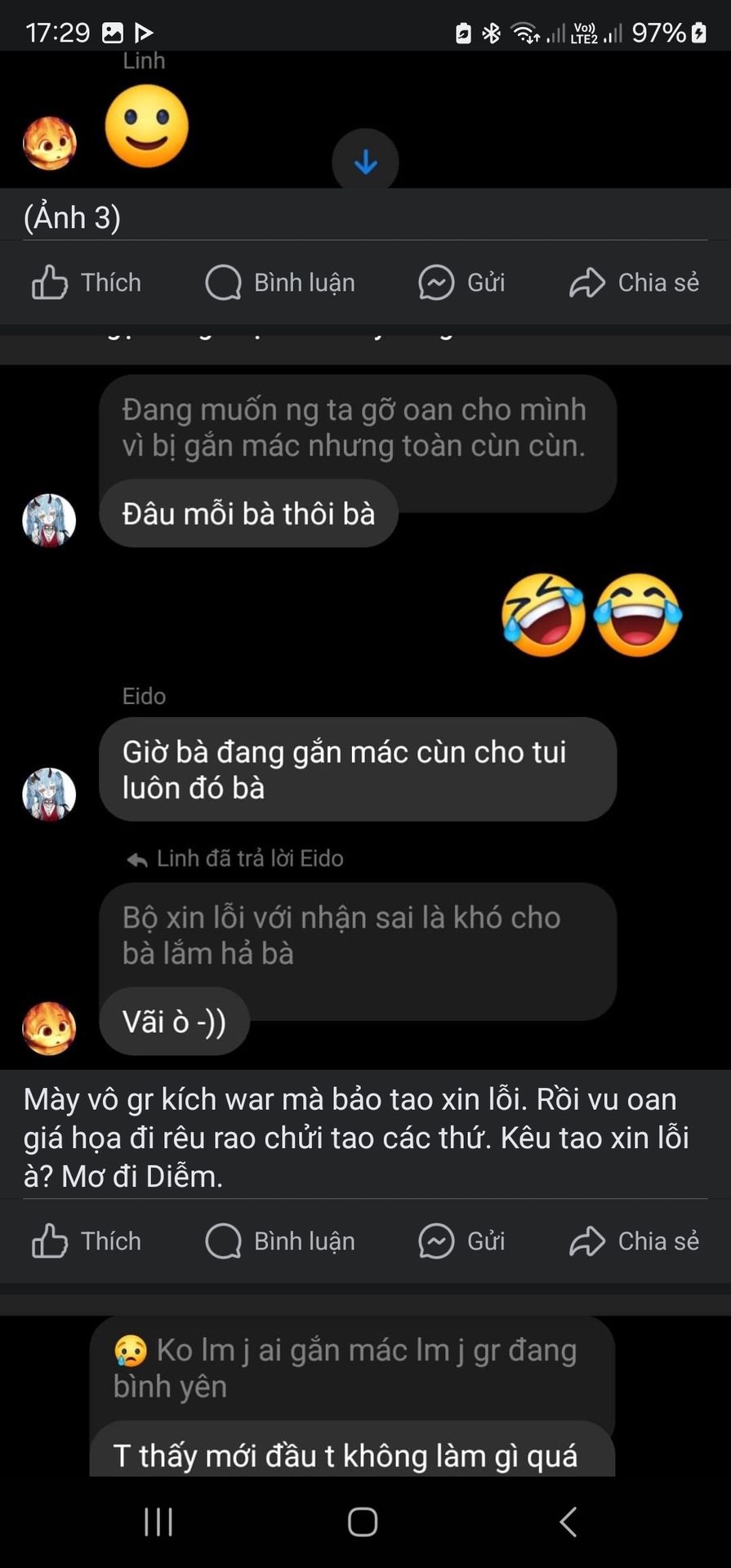Go back using the system back button
The height and width of the screenshot is (1568, 731).
(x=568, y=1521)
